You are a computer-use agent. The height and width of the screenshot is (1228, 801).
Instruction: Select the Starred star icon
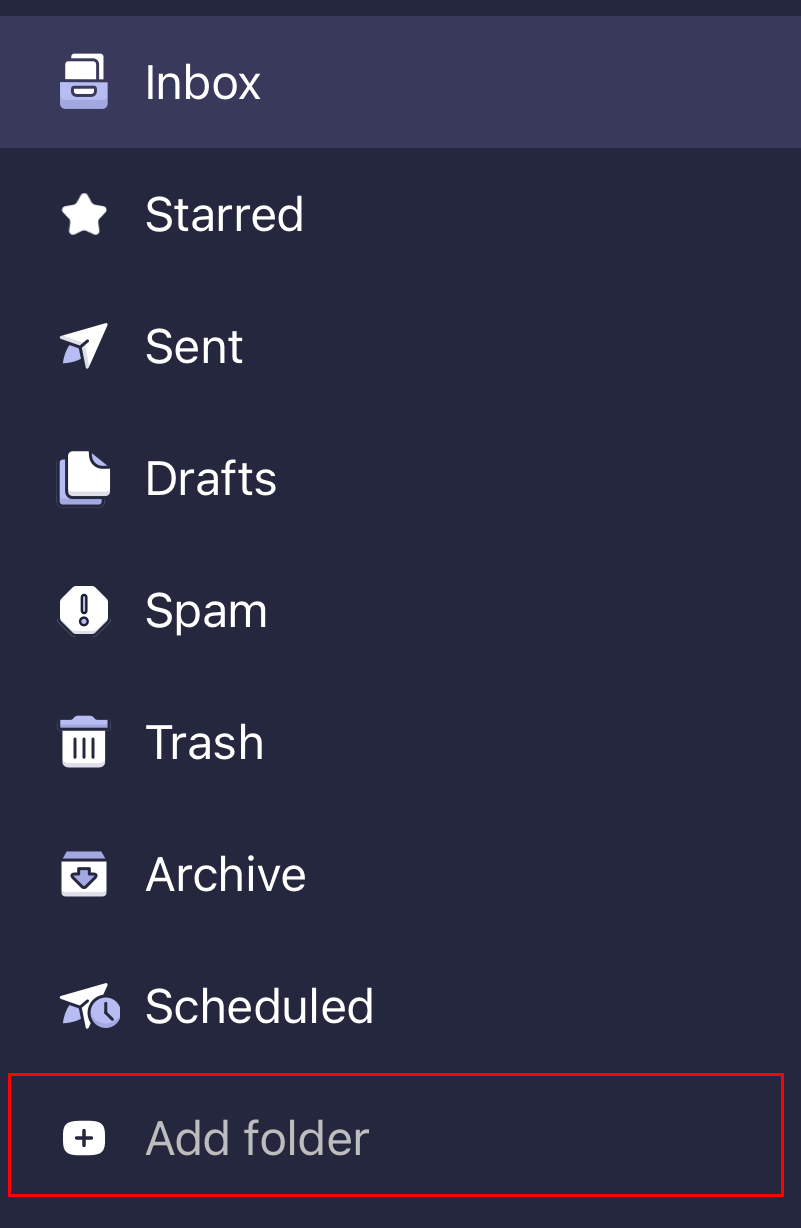[x=84, y=214]
